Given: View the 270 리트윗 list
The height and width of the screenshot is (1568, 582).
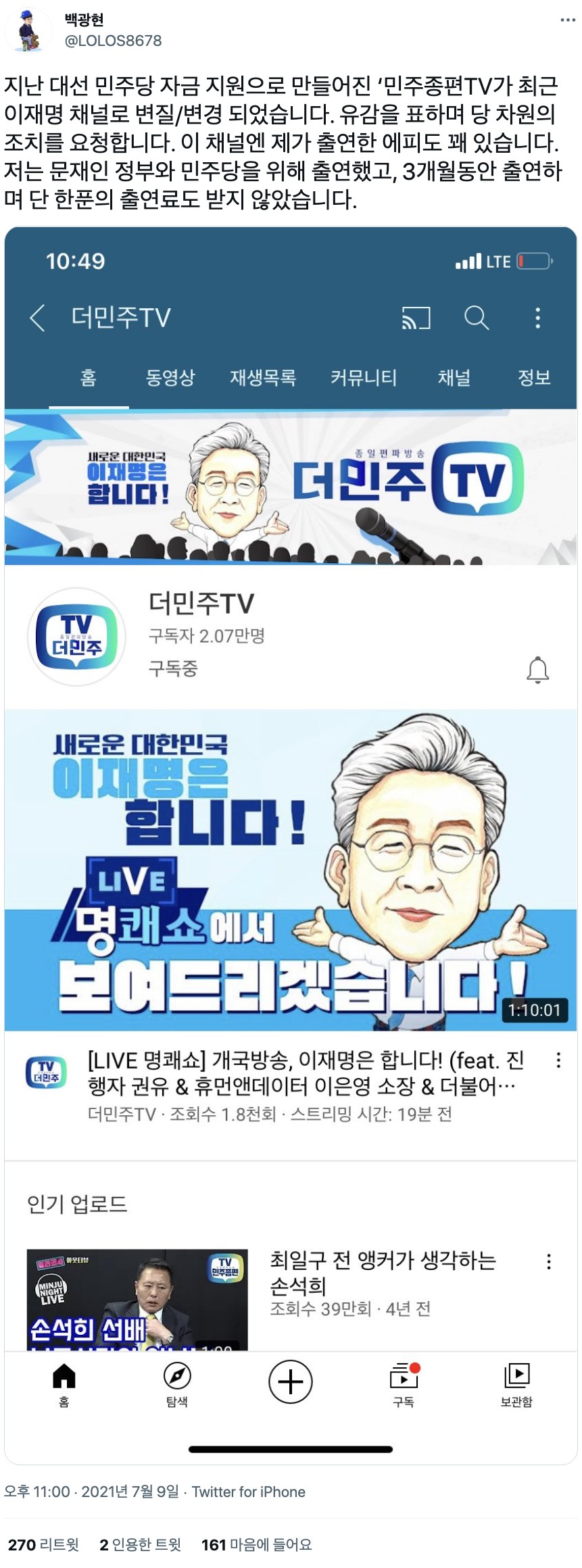Looking at the screenshot, I should coord(43,1544).
